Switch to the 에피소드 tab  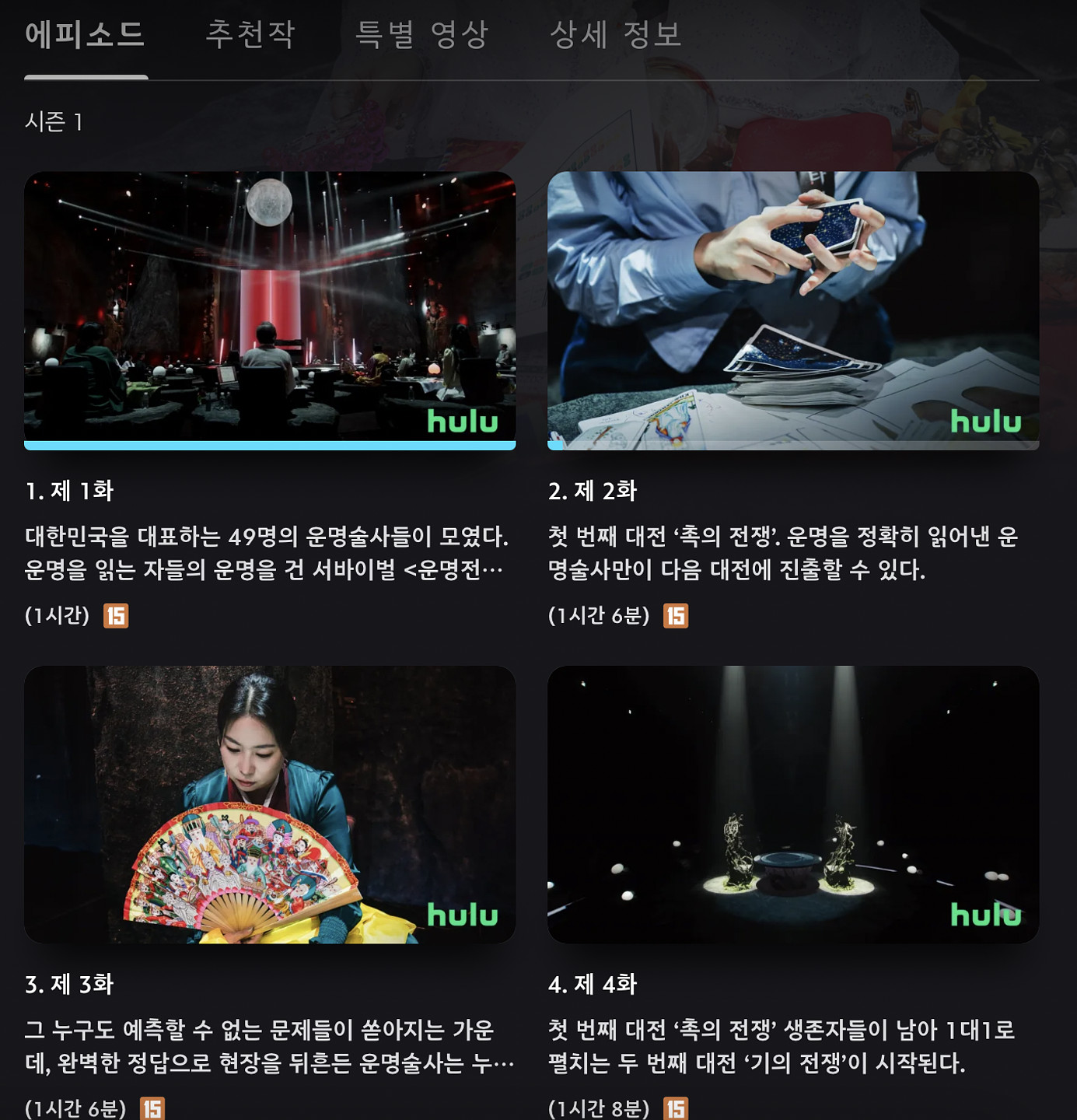tap(86, 35)
